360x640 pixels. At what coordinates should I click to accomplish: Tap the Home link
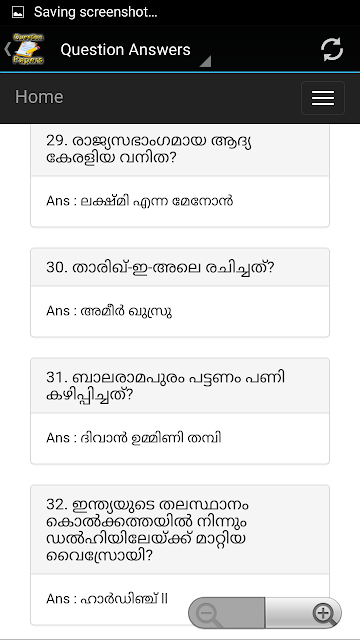point(39,97)
